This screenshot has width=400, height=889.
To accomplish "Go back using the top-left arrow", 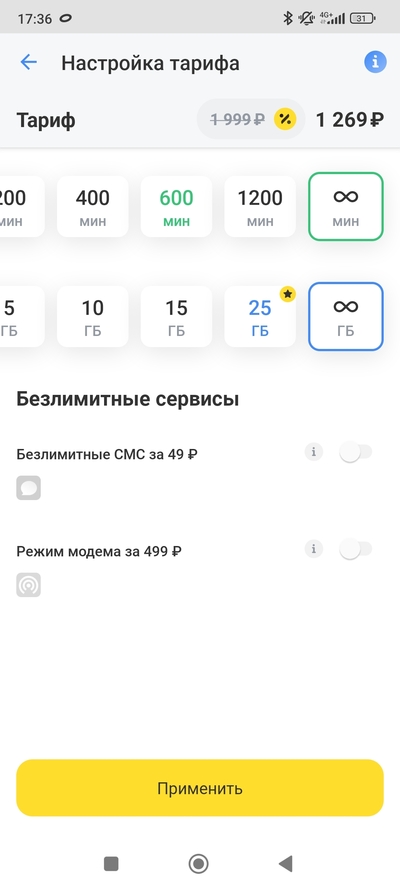I will (28, 62).
